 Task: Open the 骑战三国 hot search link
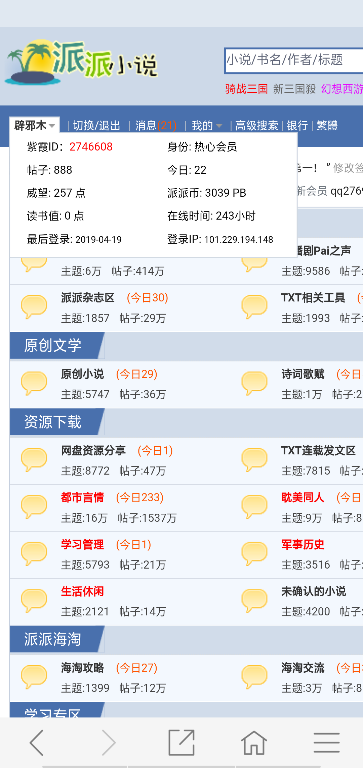pos(246,89)
